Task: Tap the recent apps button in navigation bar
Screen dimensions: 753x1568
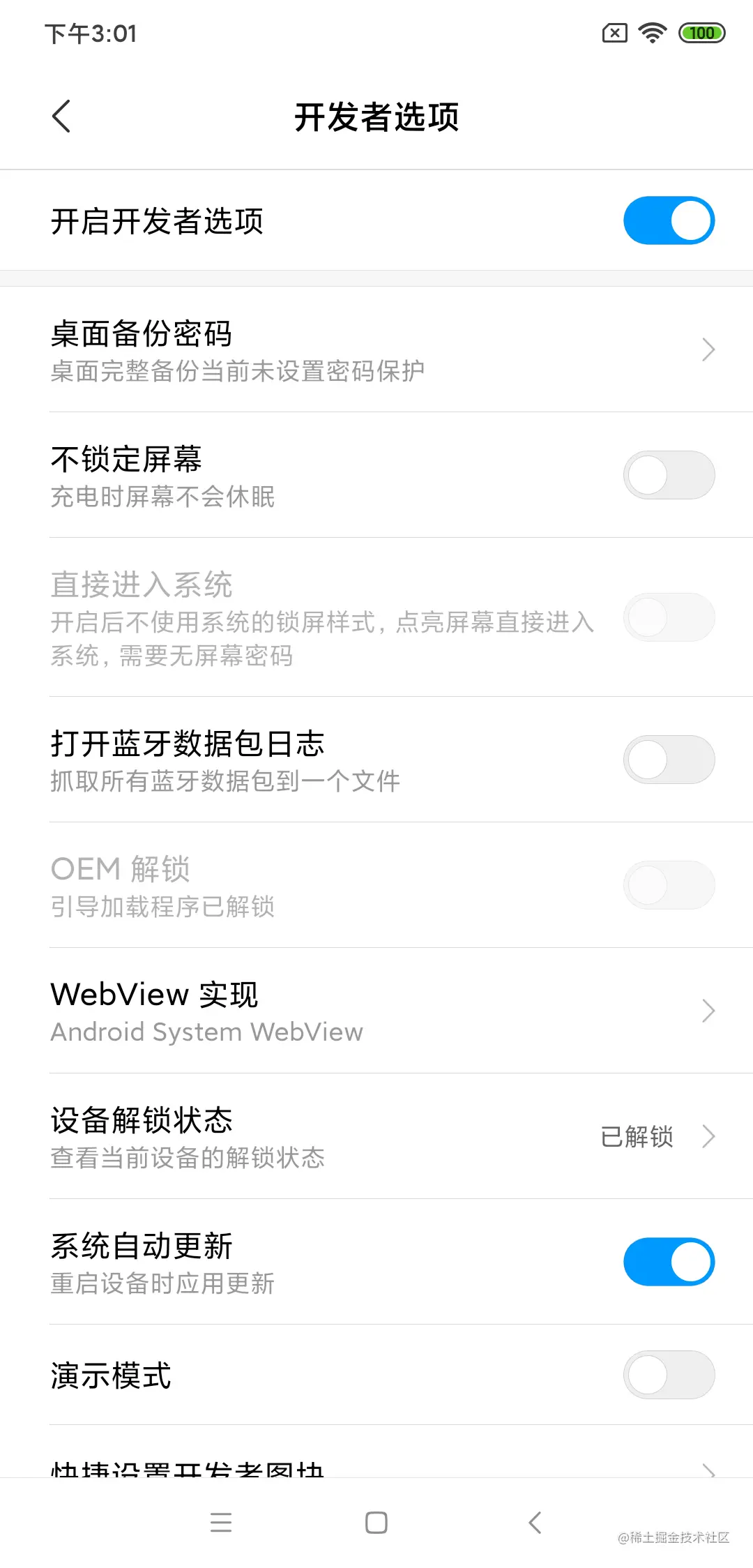Action: click(x=221, y=1523)
